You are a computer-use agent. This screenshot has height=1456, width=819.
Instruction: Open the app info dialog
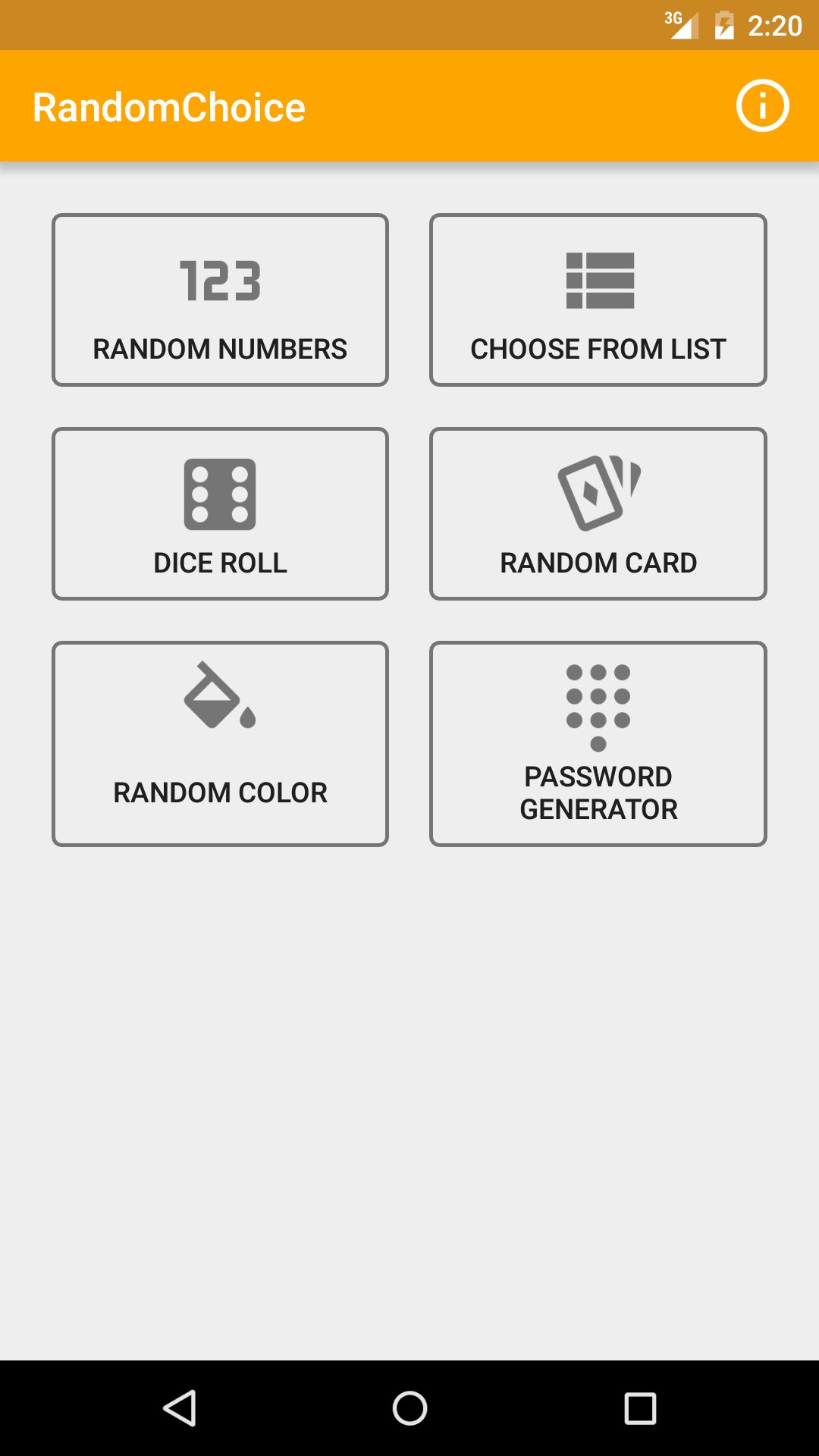click(763, 105)
